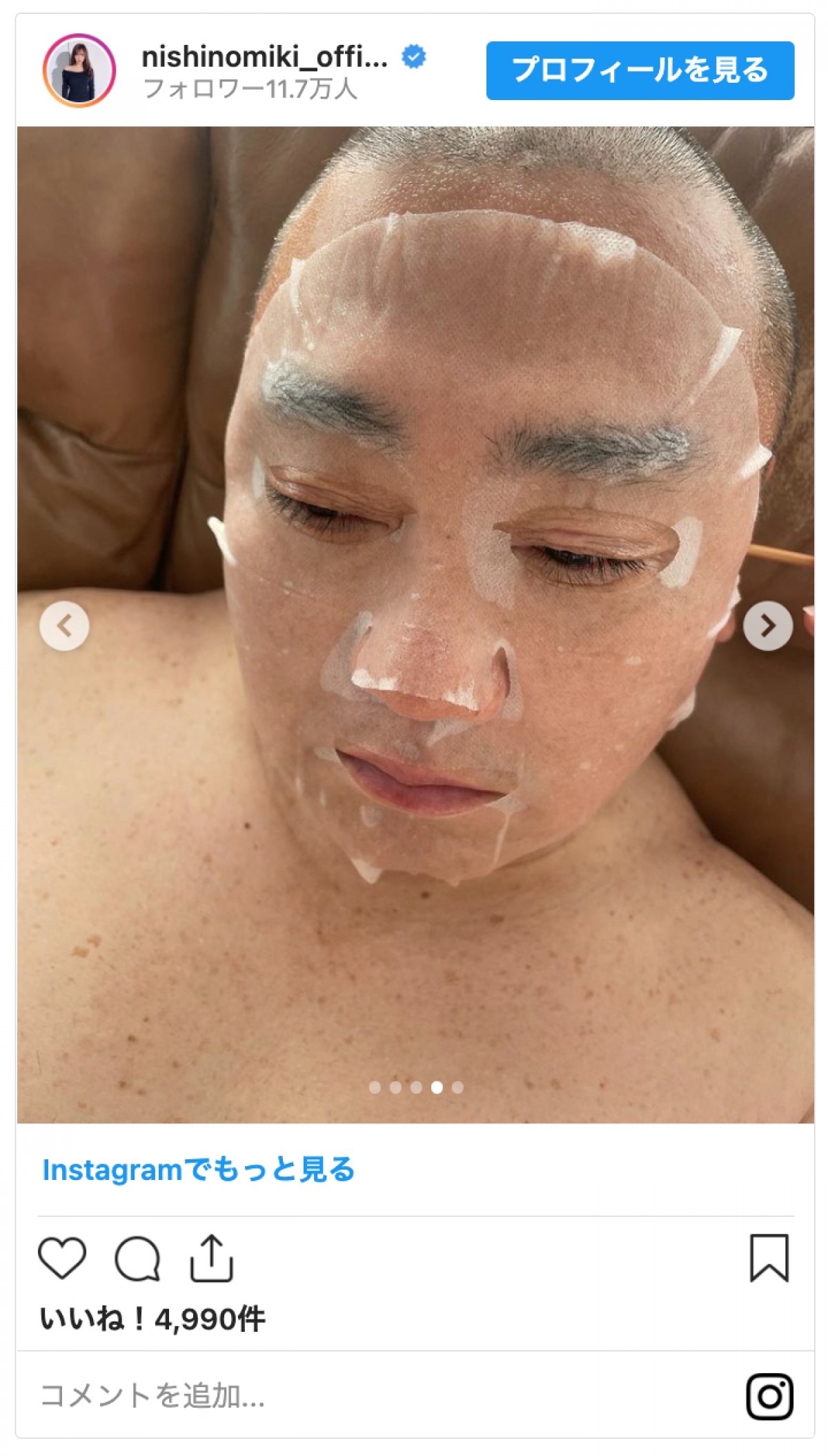
Task: Like this post with heart icon
Action: (62, 1258)
